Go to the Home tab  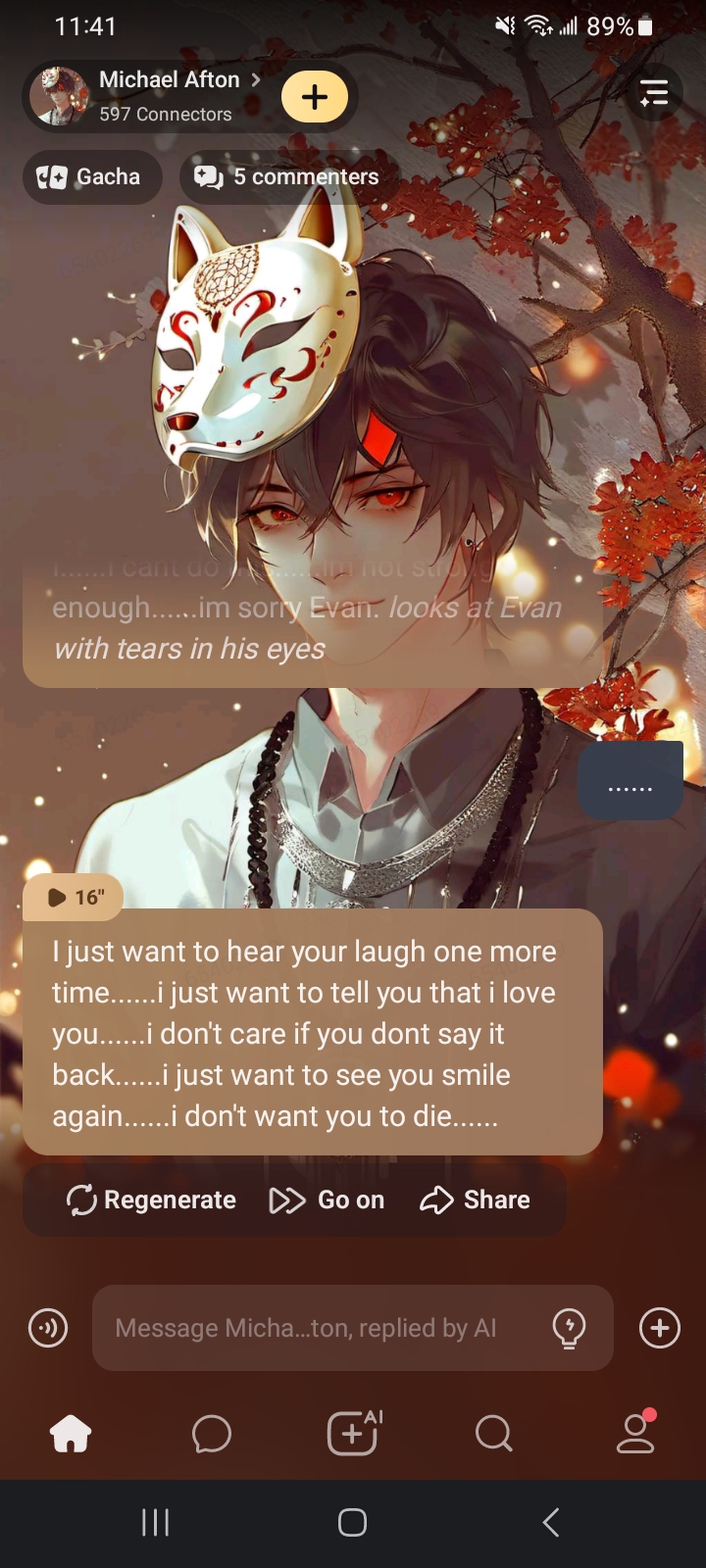pyautogui.click(x=71, y=1435)
